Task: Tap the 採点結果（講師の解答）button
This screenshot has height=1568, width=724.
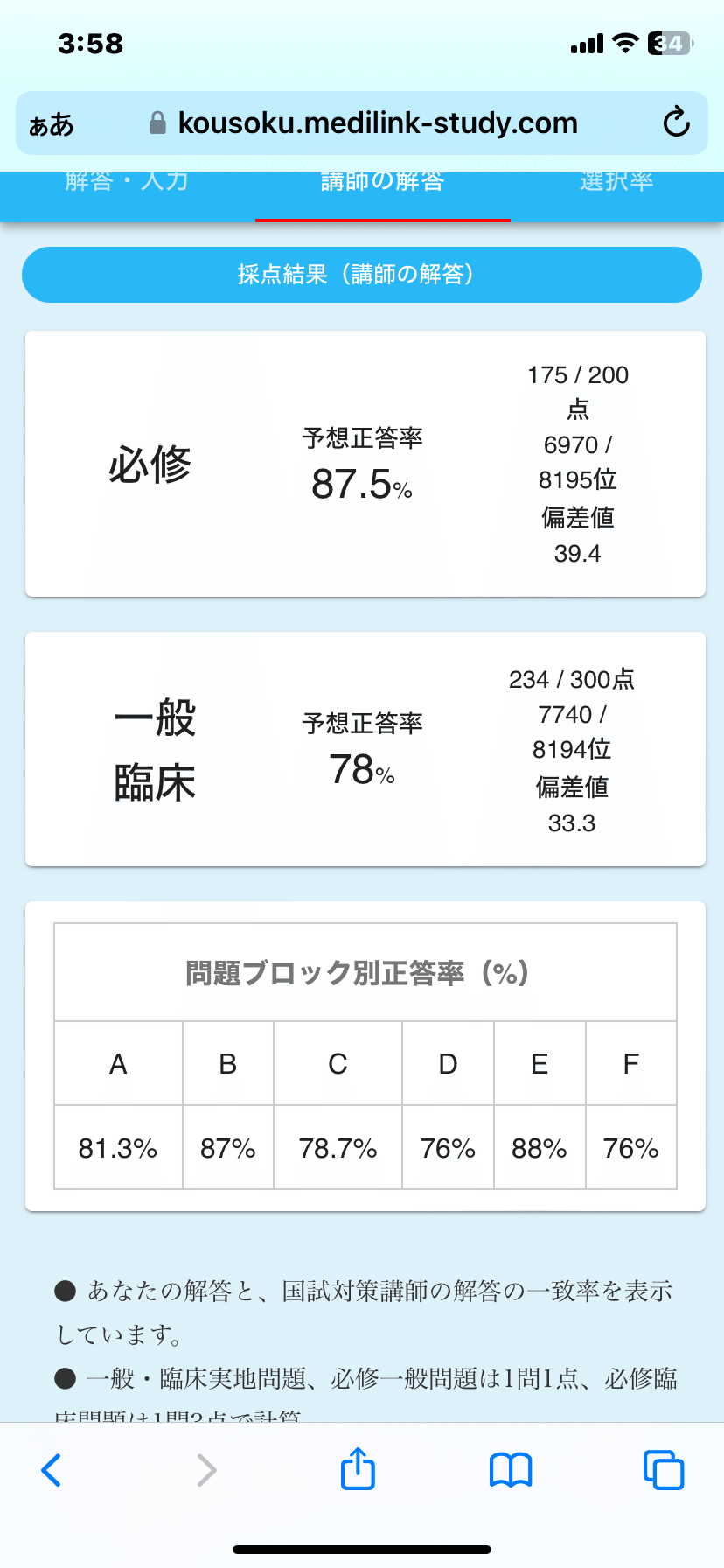Action: coord(362,275)
